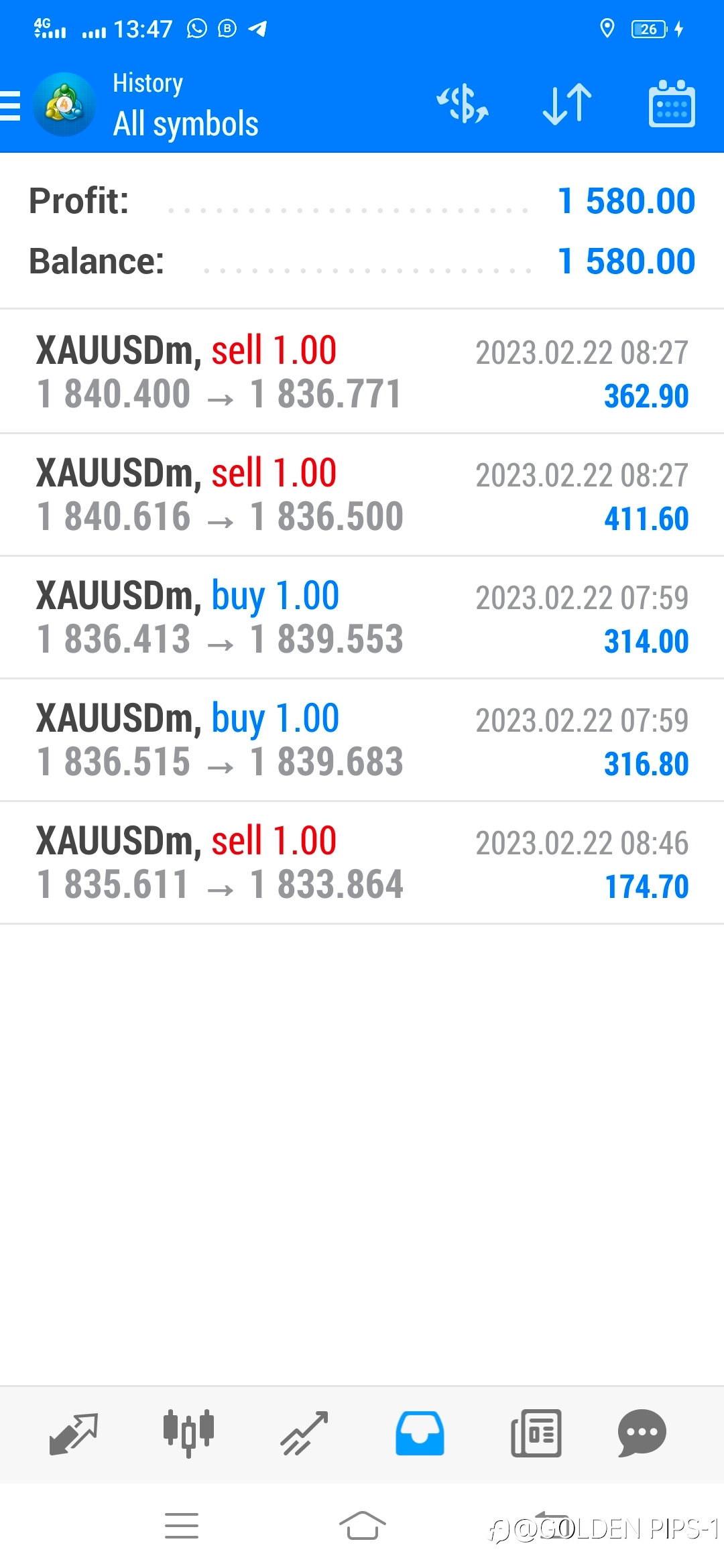Tap the system home button
Image resolution: width=724 pixels, height=1568 pixels.
pyautogui.click(x=362, y=1526)
